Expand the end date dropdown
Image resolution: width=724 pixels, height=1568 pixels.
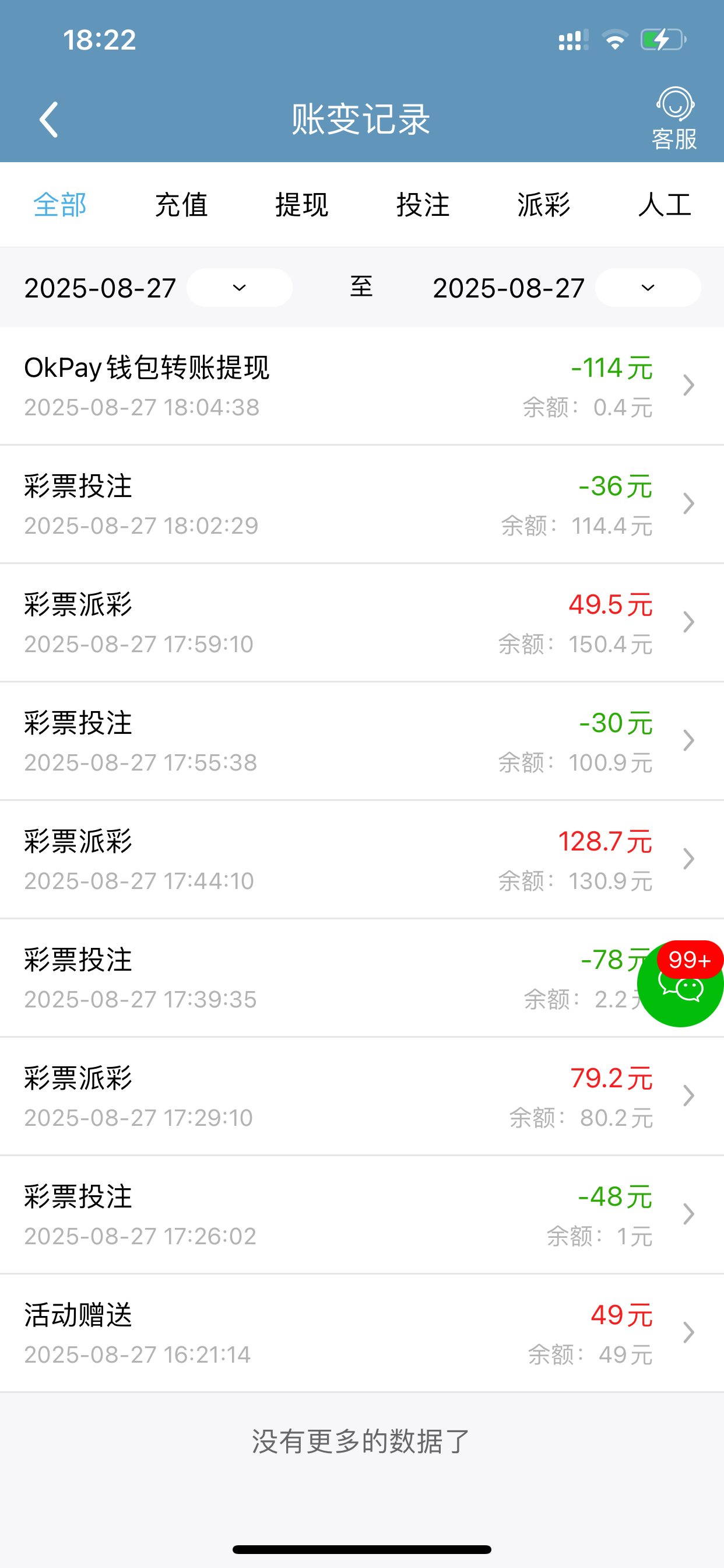(x=648, y=288)
